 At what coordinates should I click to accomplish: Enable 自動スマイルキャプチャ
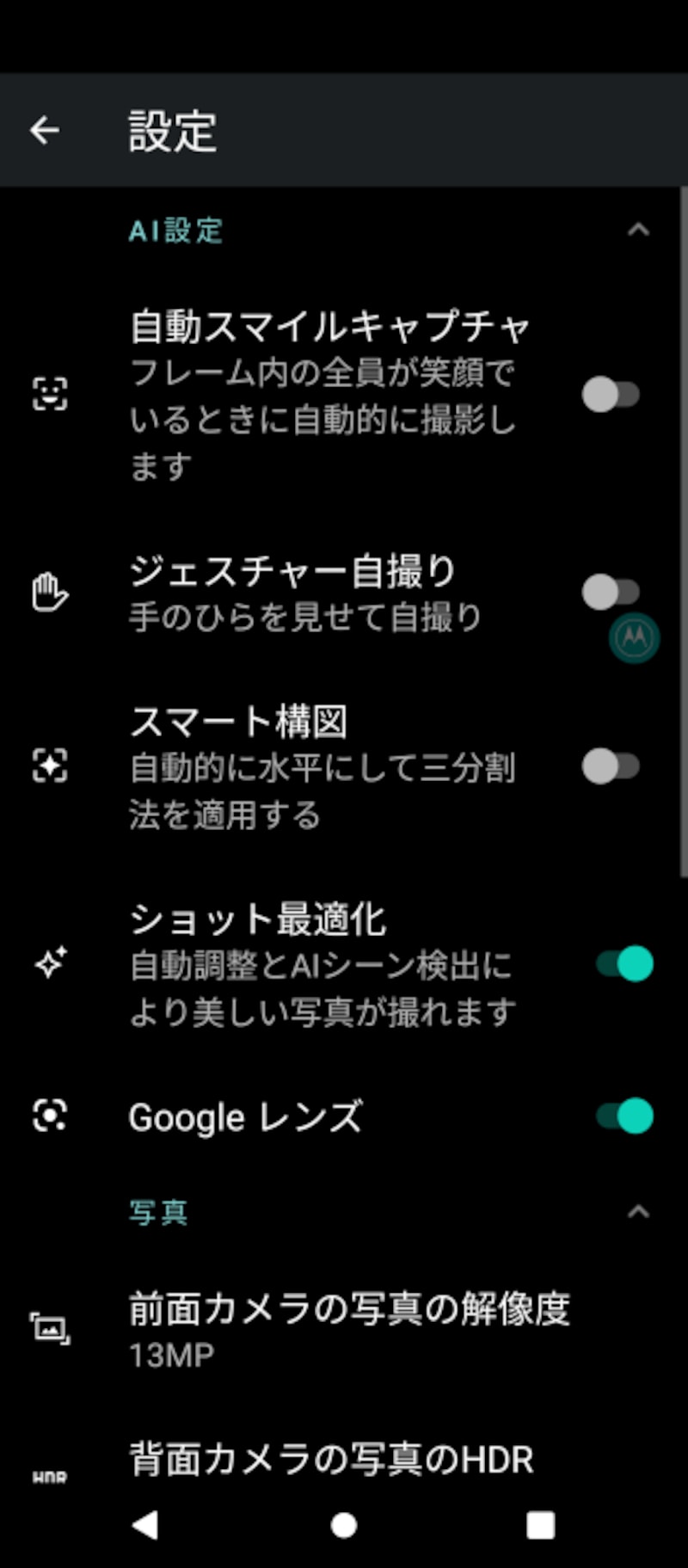pyautogui.click(x=612, y=394)
